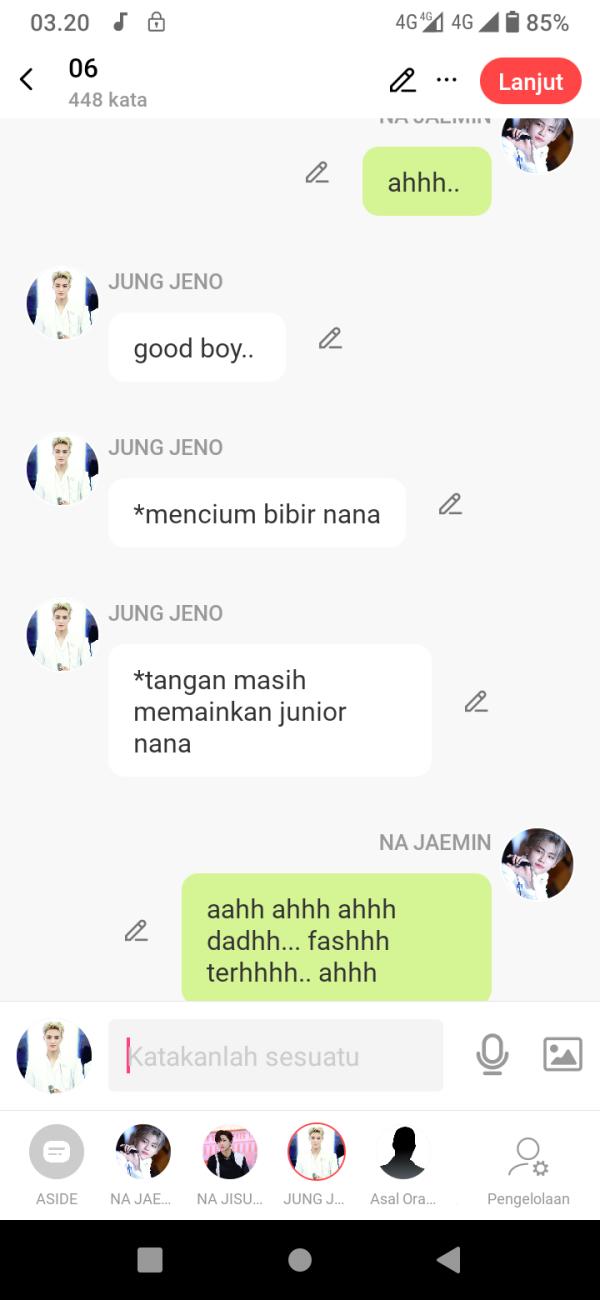Viewport: 600px width, 1300px height.
Task: Attach a picture with the image icon
Action: coord(562,1054)
